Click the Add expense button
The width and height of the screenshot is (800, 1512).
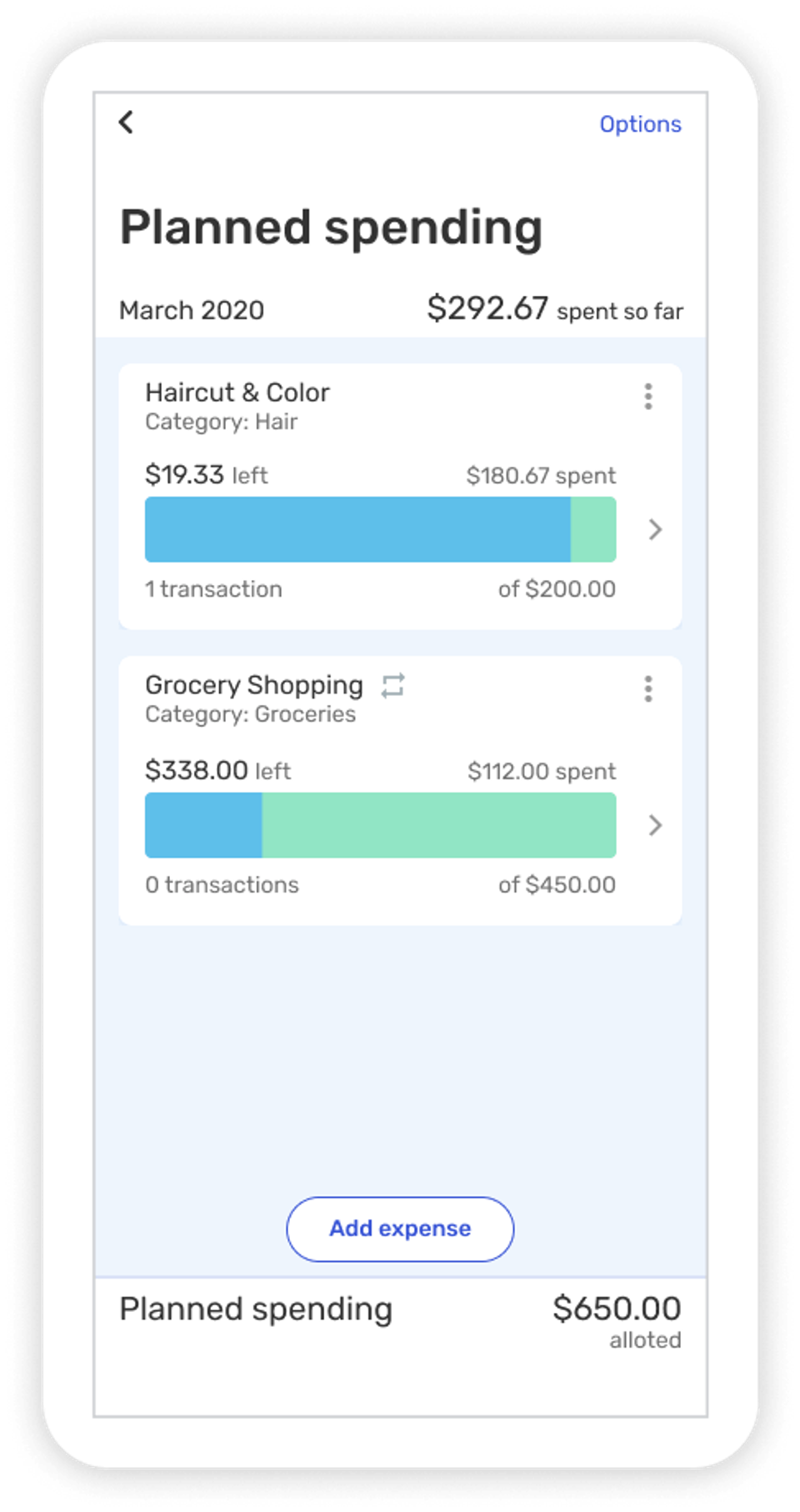point(399,1229)
